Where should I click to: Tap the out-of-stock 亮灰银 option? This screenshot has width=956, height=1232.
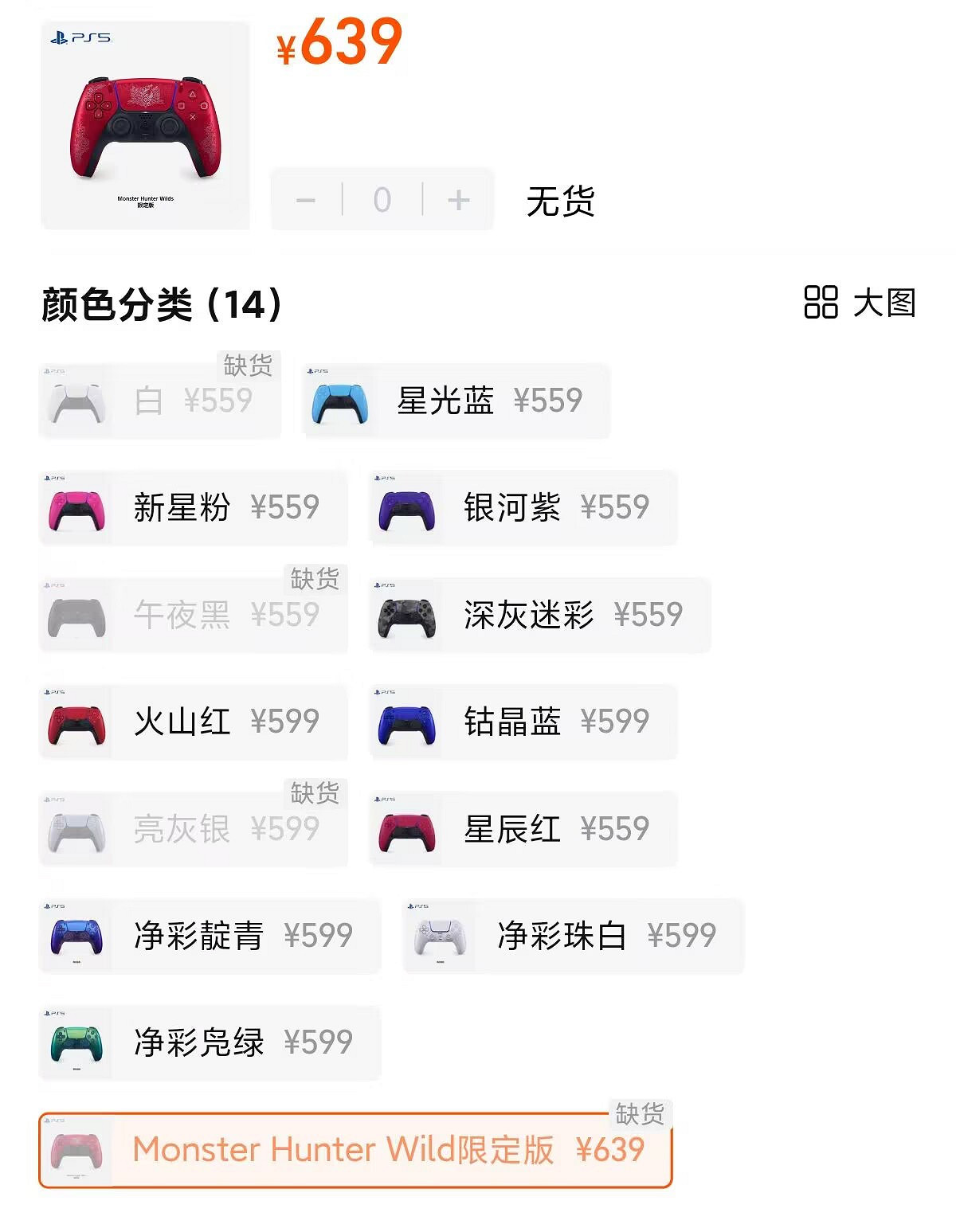click(x=194, y=829)
